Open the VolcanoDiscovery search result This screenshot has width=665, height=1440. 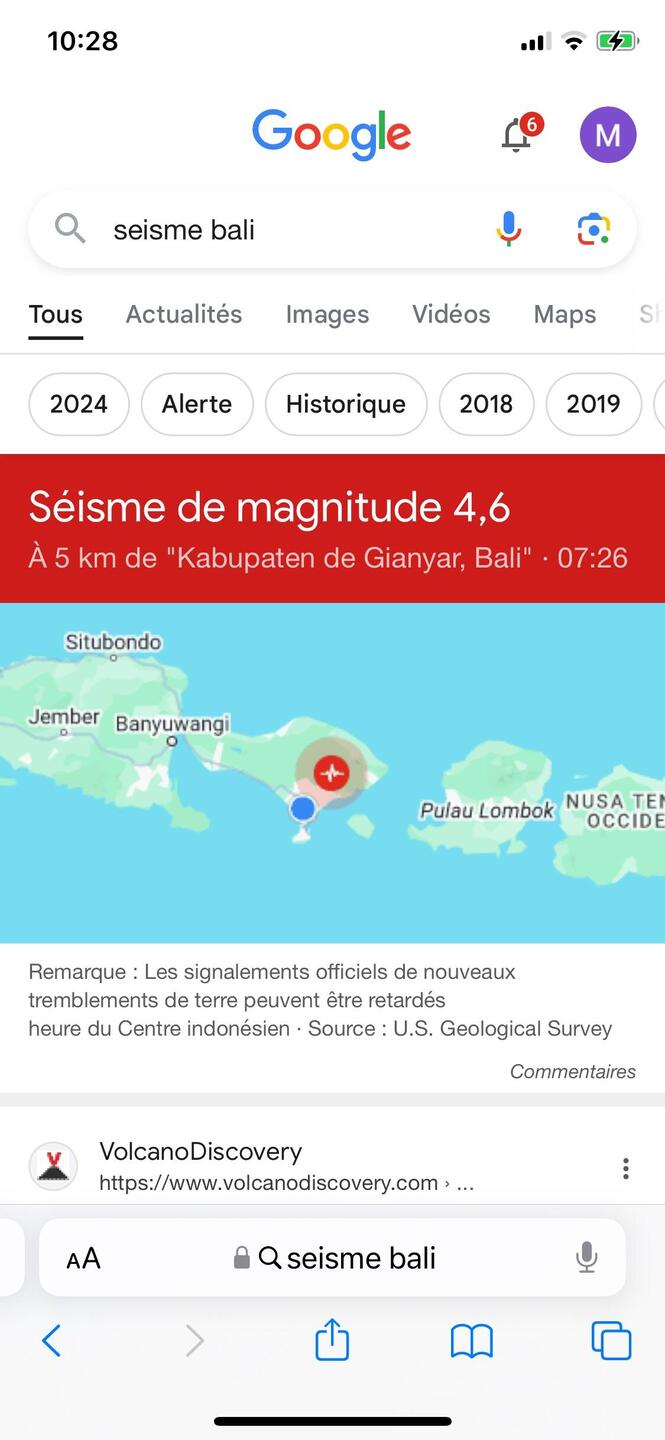(x=200, y=1152)
